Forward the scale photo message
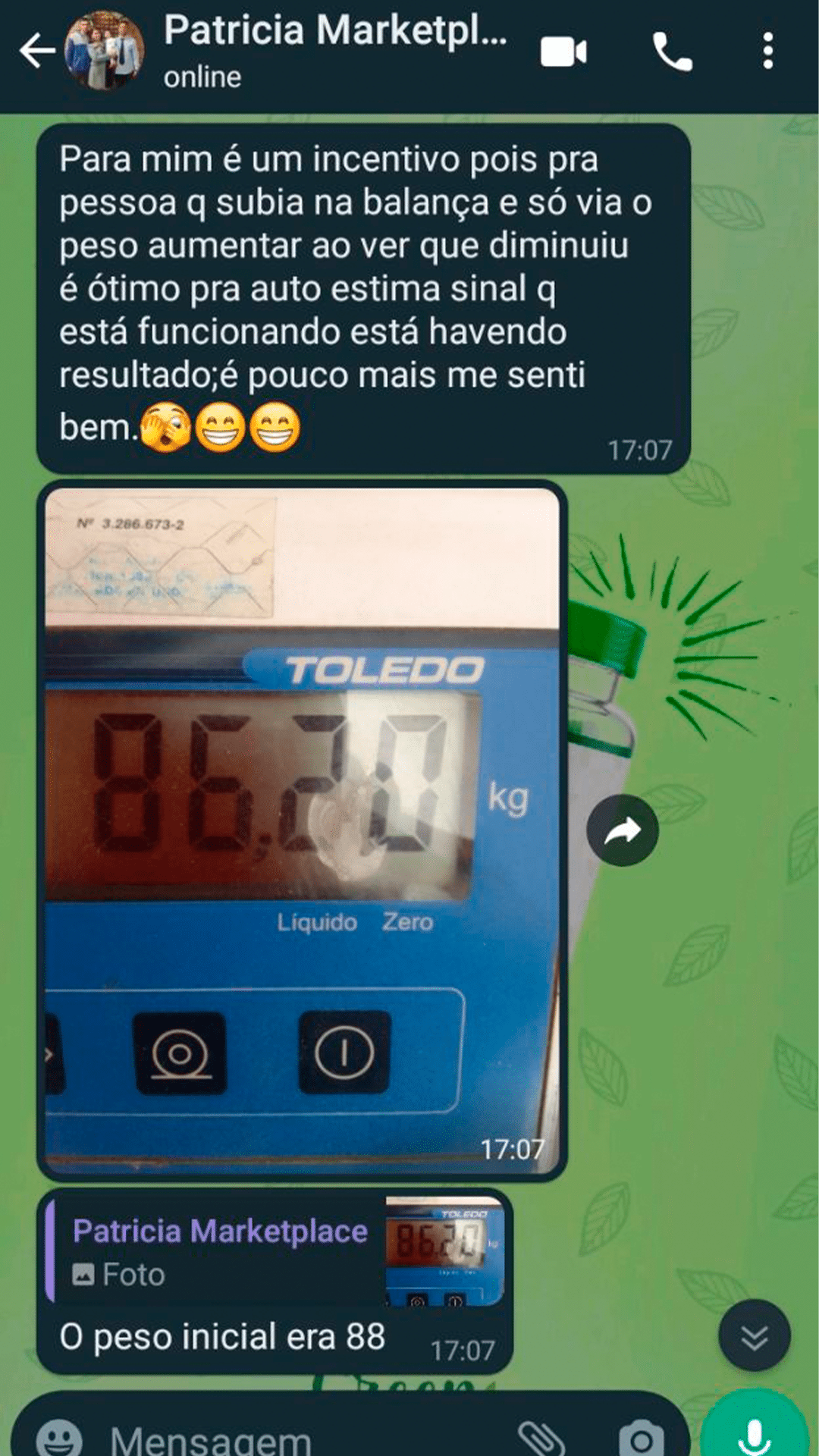Viewport: 819px width, 1456px height. [x=622, y=830]
